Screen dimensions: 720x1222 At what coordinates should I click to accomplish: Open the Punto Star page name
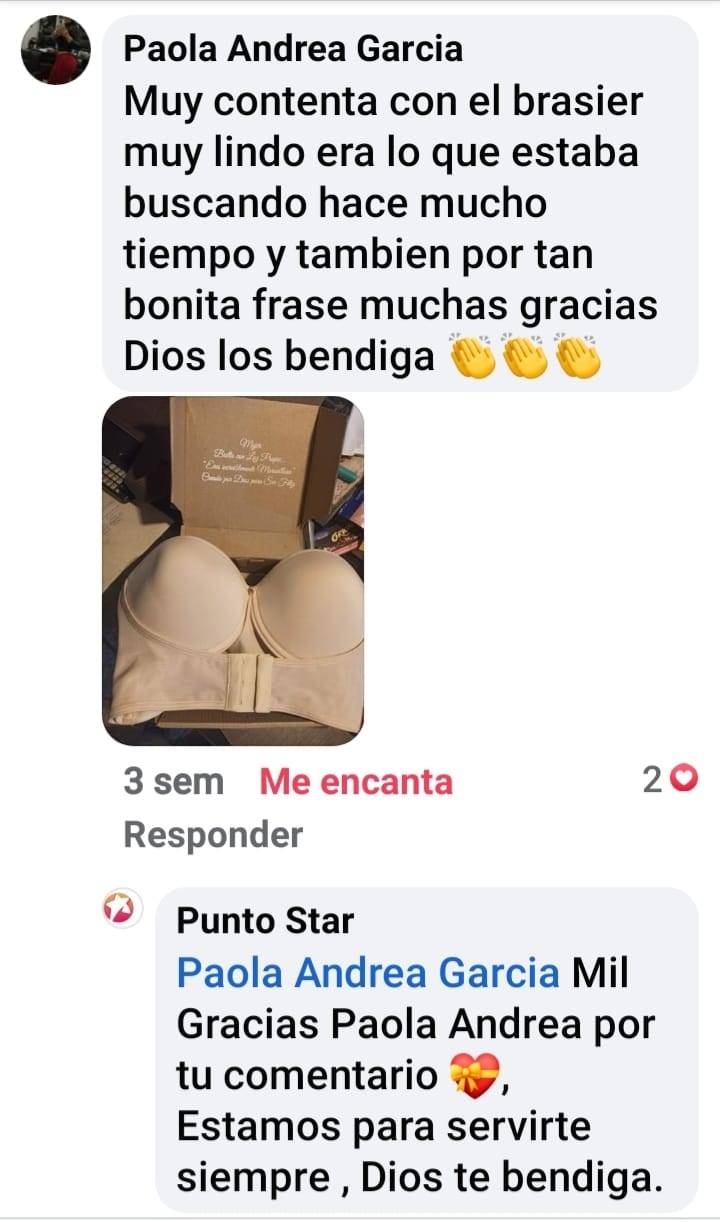[x=265, y=920]
